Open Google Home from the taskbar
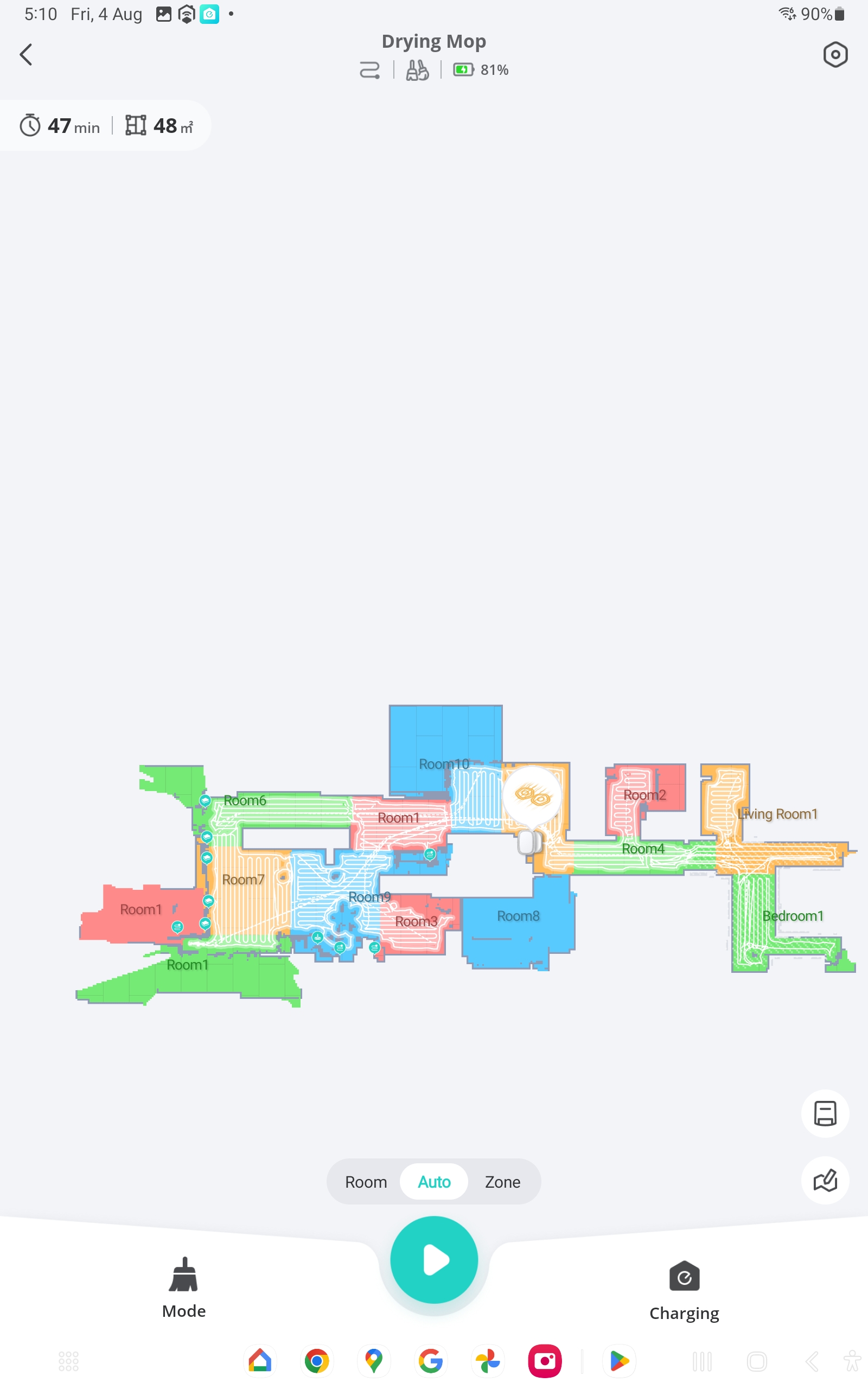The height and width of the screenshot is (1389, 868). tap(260, 1361)
